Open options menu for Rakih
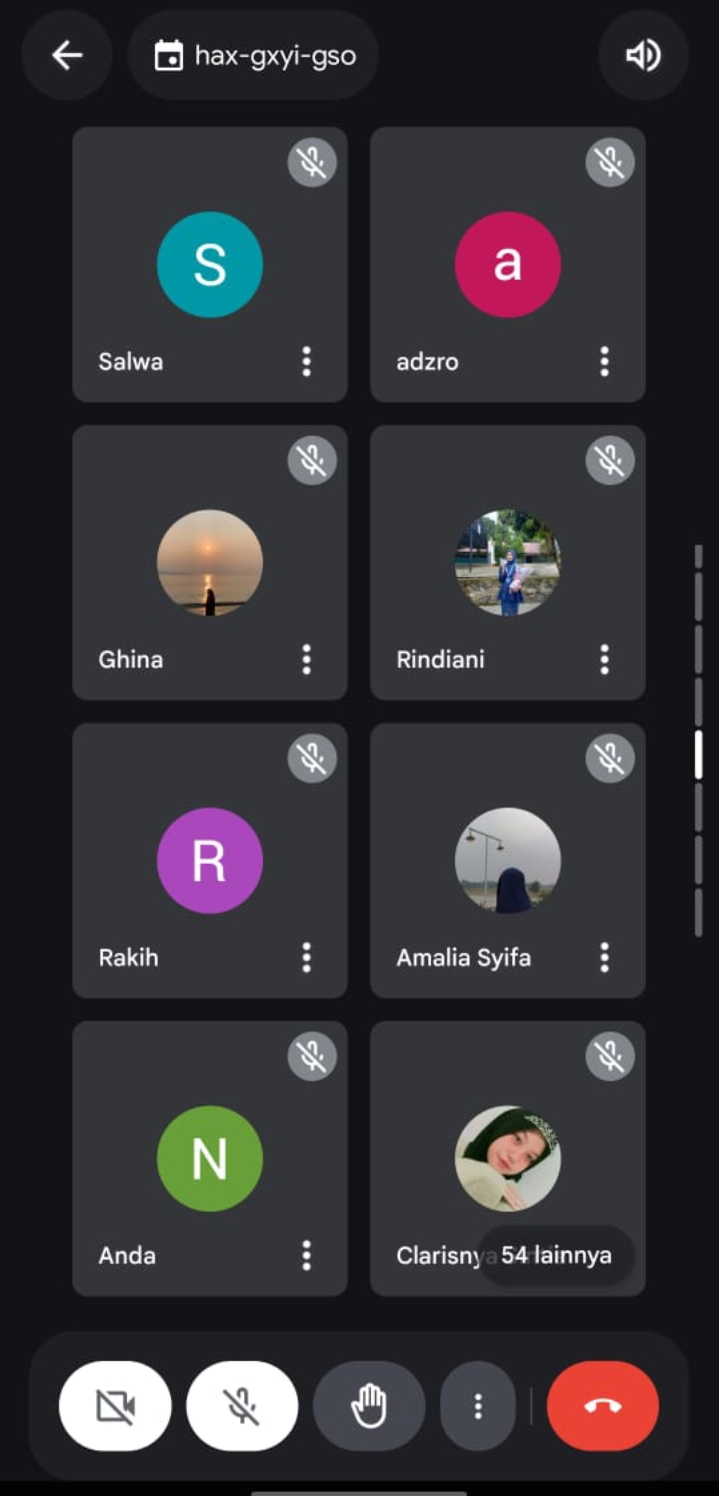The height and width of the screenshot is (1496, 719). pos(307,957)
